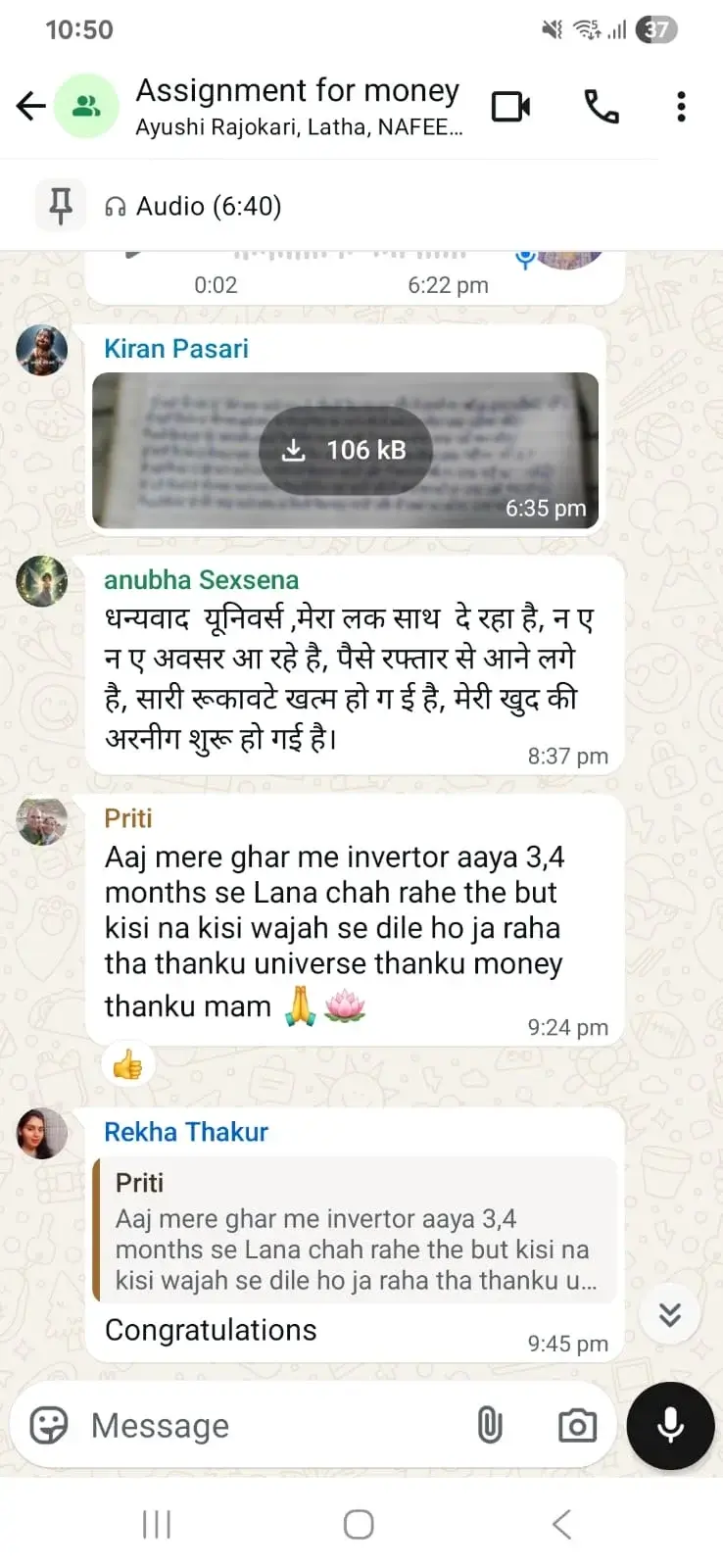Go to the home screen
Image resolution: width=723 pixels, height=1568 pixels.
(x=359, y=1524)
